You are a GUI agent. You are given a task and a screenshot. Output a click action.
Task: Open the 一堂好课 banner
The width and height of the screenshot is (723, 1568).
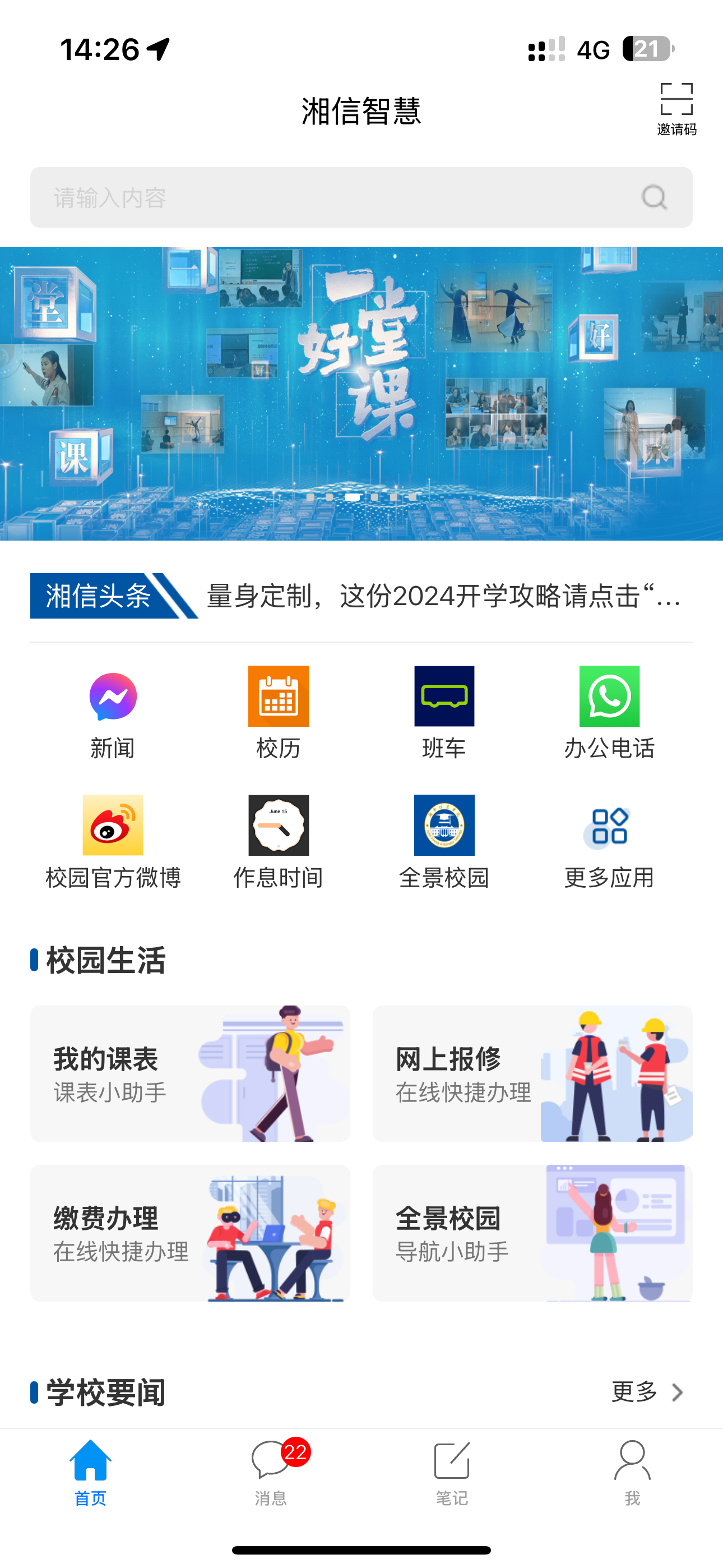[x=361, y=393]
